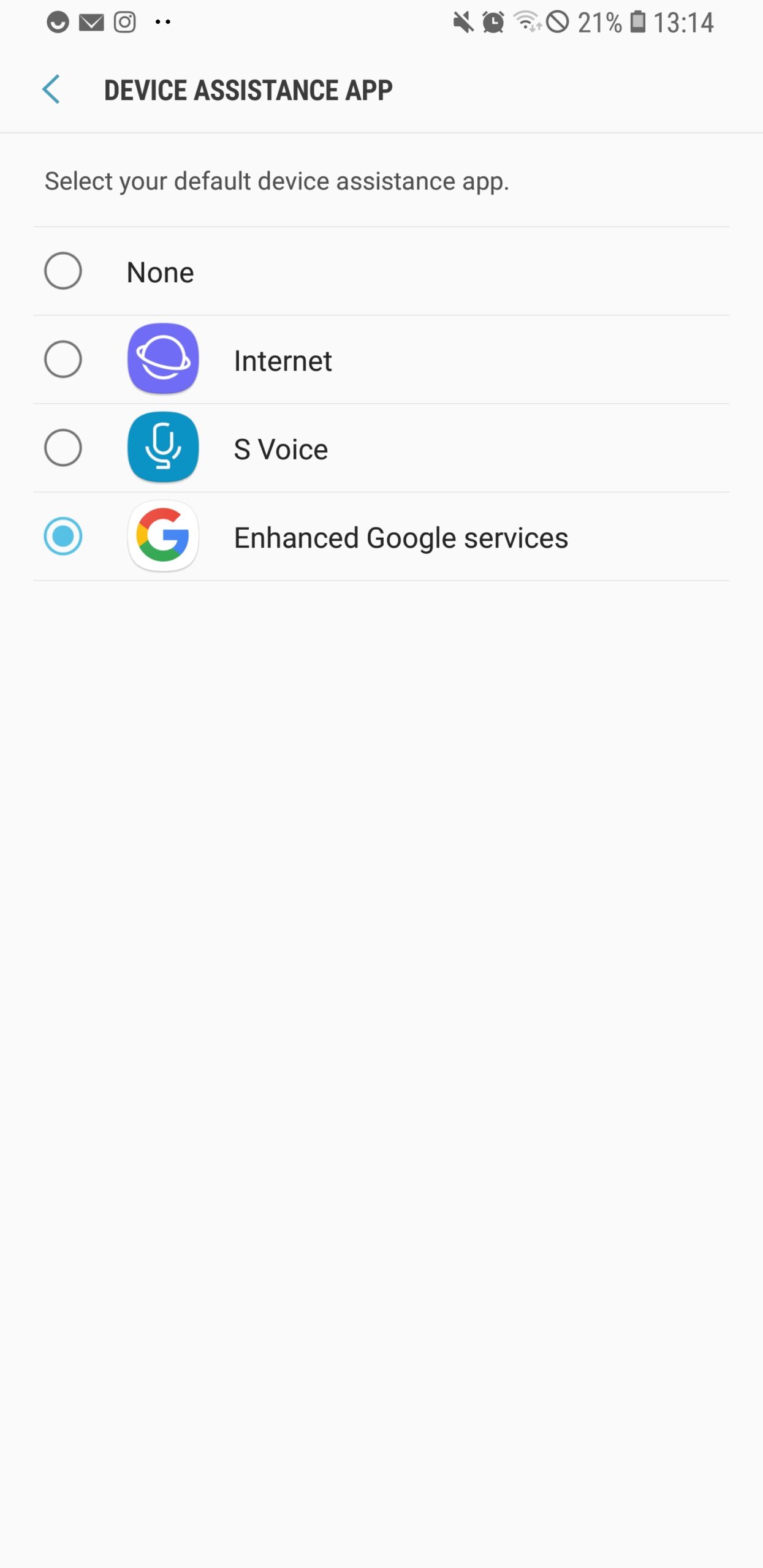Tap the DEVICE ASSISTANCE APP title
This screenshot has height=1568, width=763.
[248, 89]
